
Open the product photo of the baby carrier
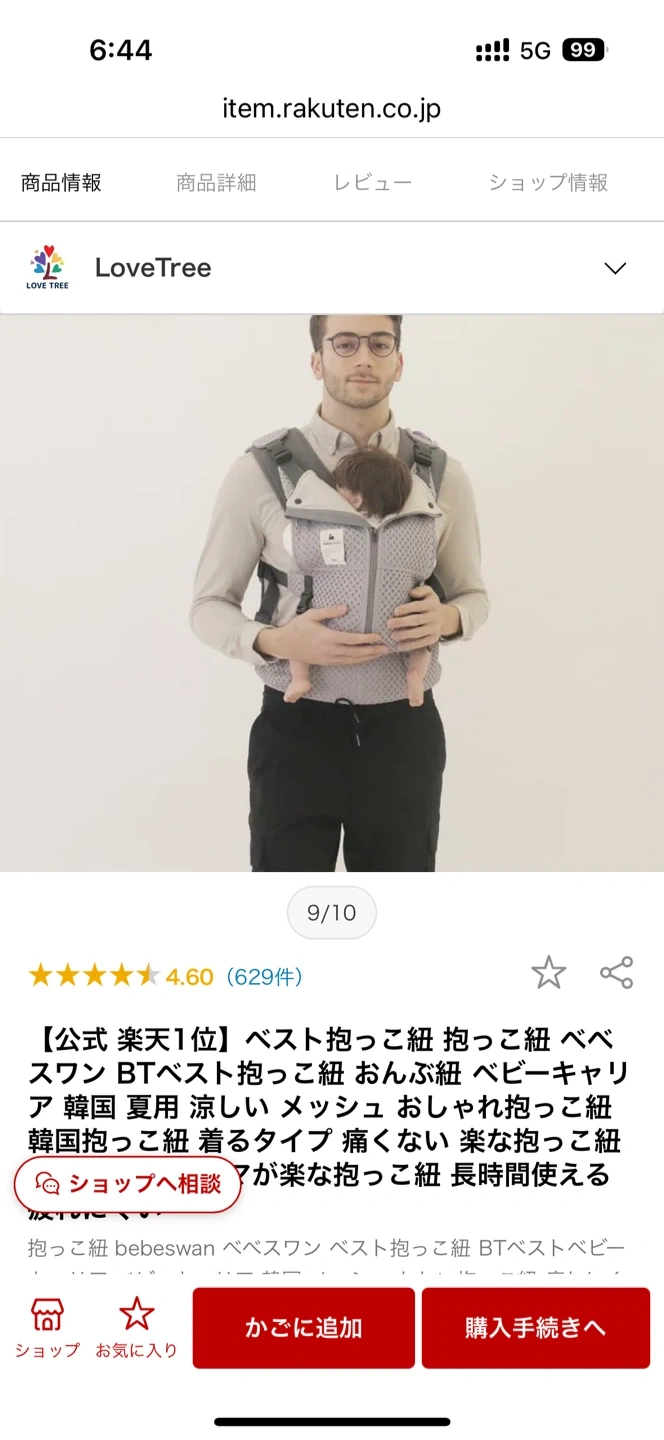pos(332,592)
